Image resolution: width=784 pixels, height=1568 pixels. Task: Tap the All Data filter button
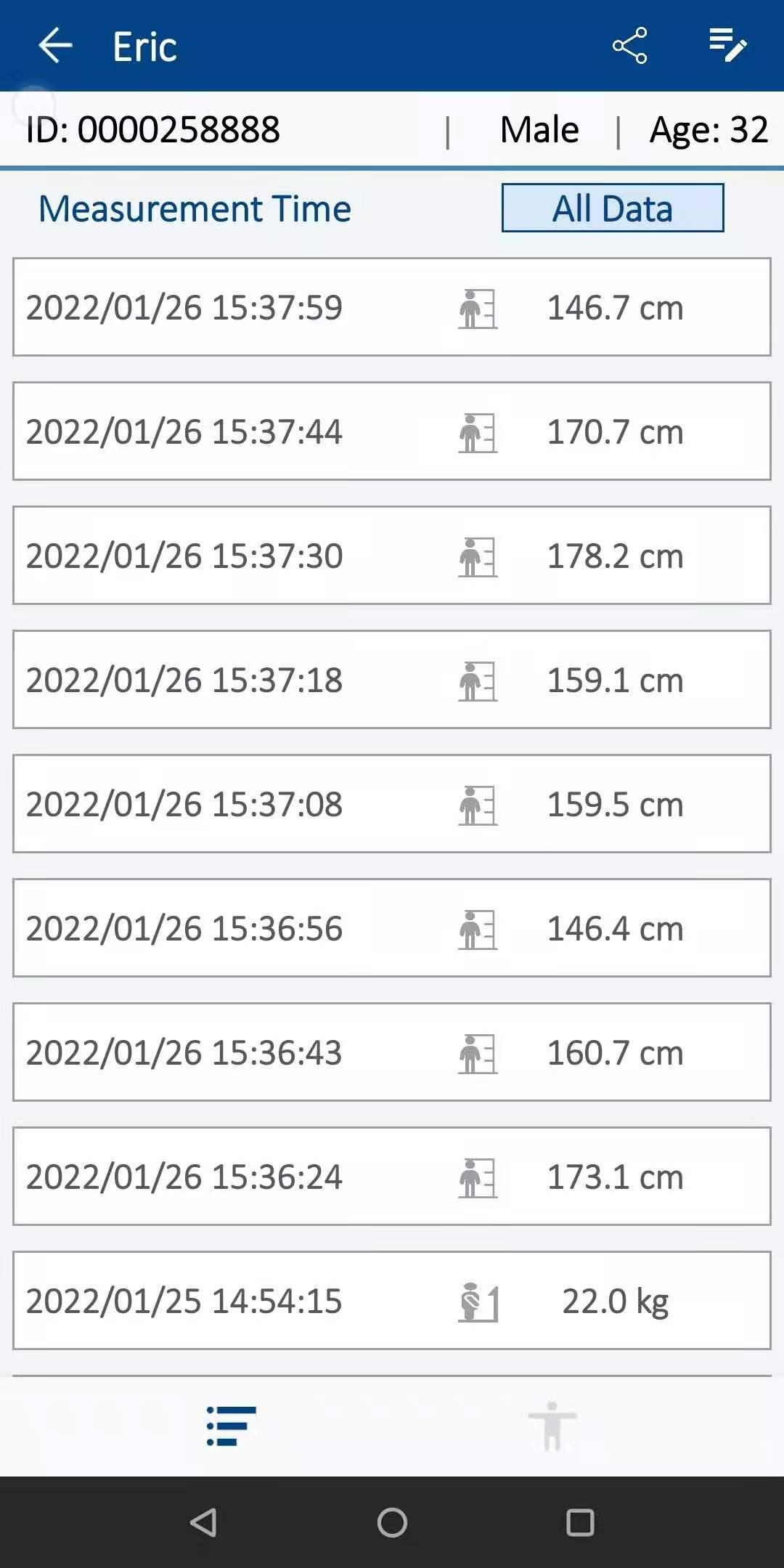[x=613, y=208]
